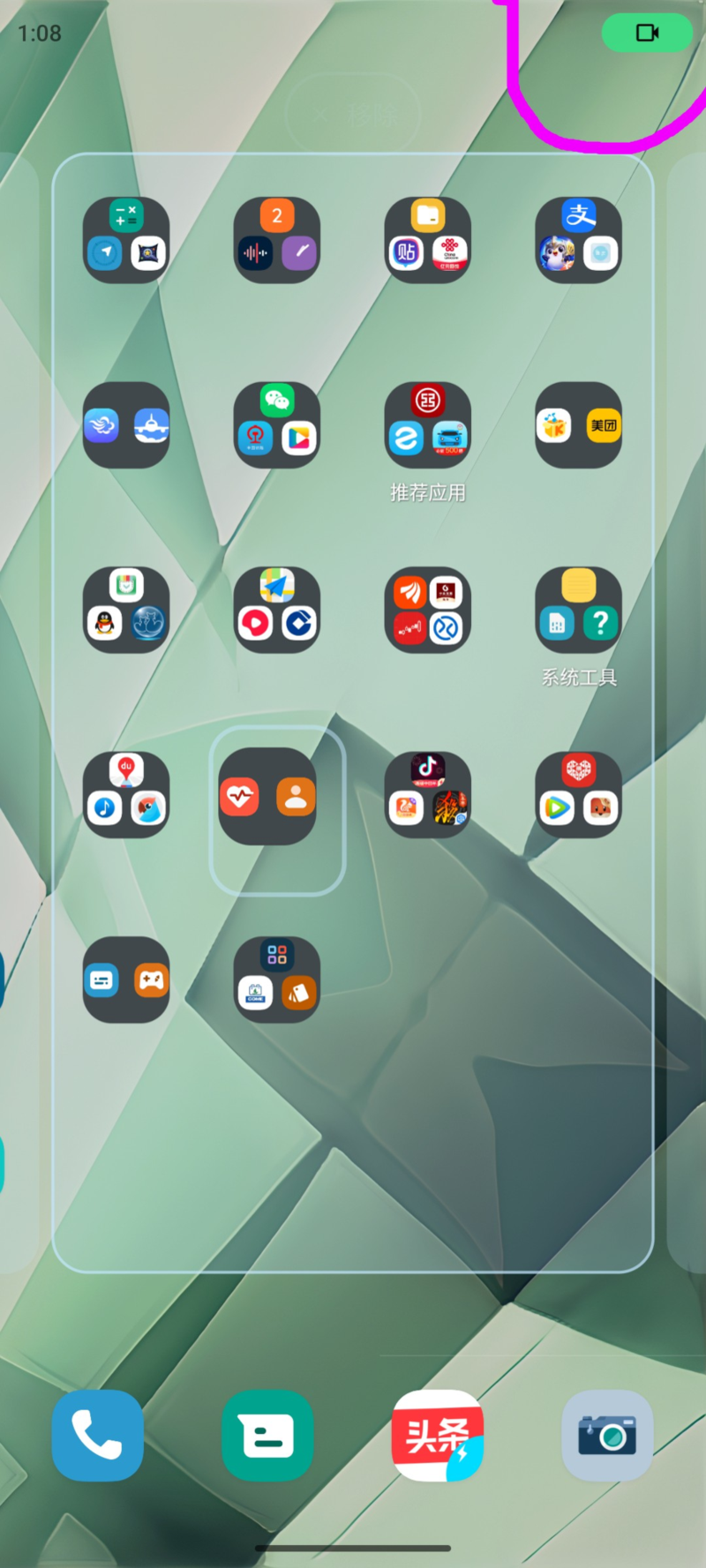Open the folder with the game controller
This screenshot has width=706, height=1568.
click(x=126, y=979)
